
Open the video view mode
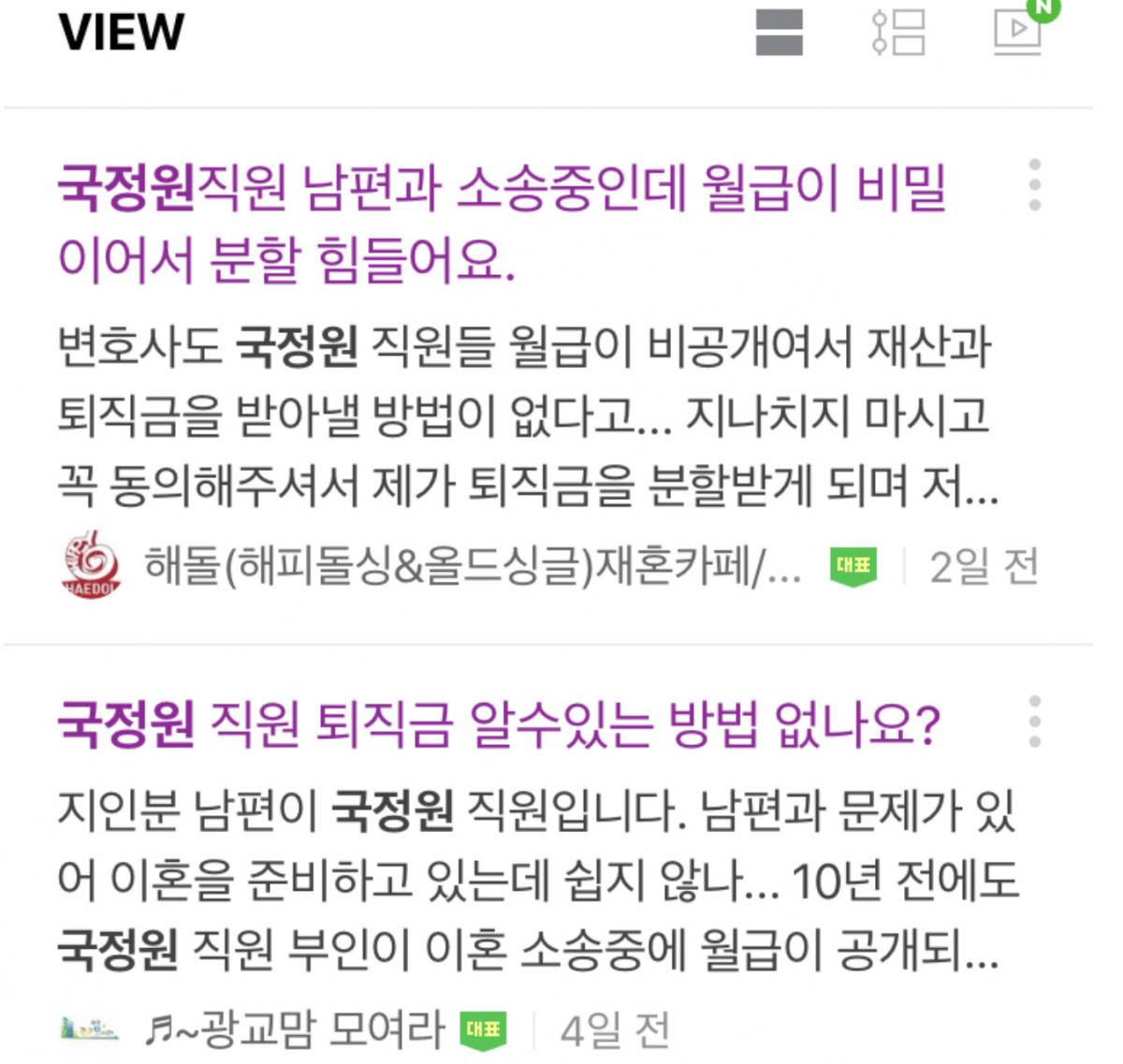1018,32
